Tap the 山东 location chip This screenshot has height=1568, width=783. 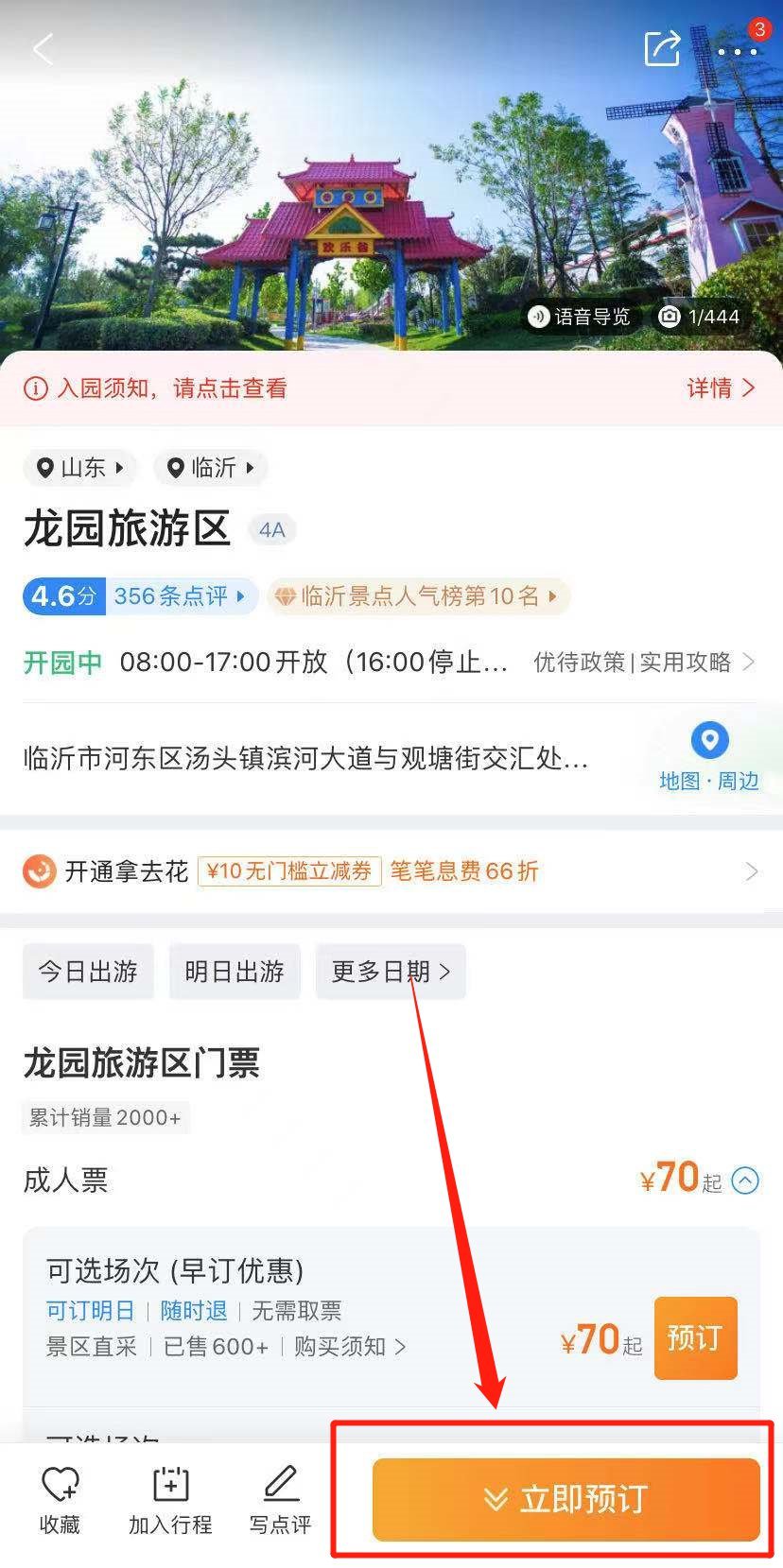tap(81, 467)
